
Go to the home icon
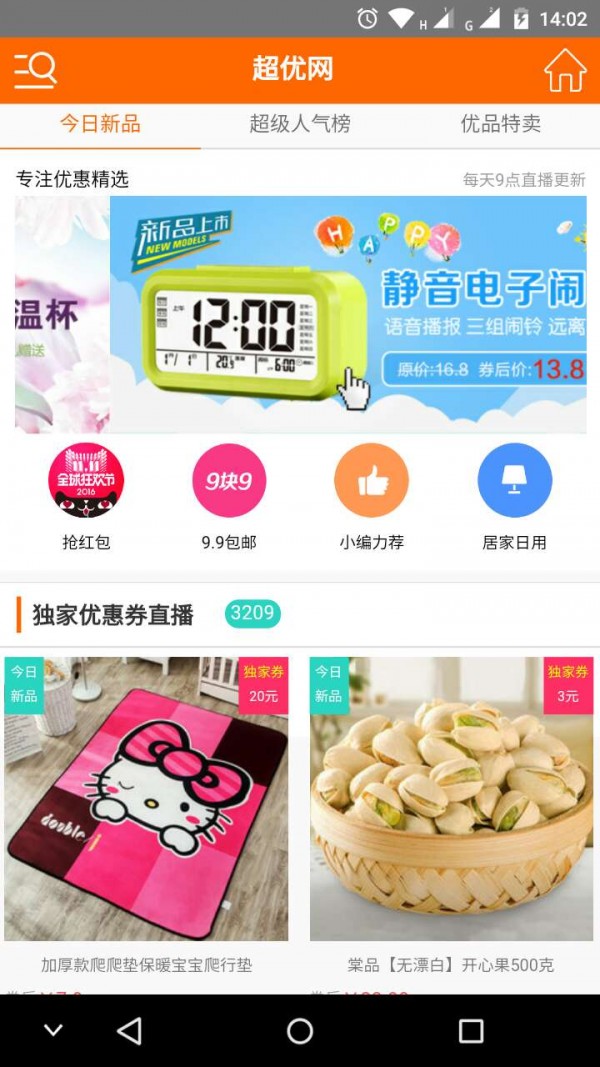(565, 70)
